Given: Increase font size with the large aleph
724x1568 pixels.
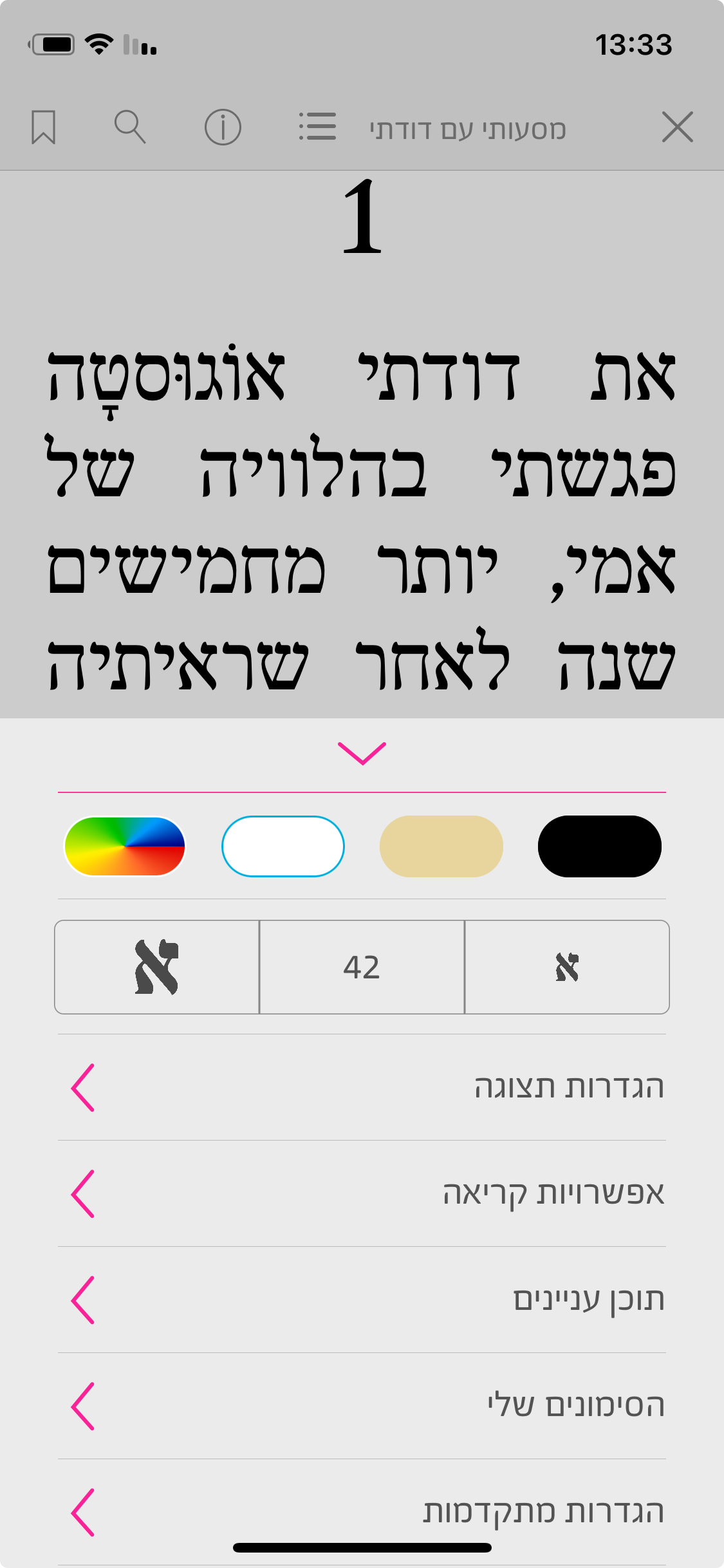Looking at the screenshot, I should [157, 967].
